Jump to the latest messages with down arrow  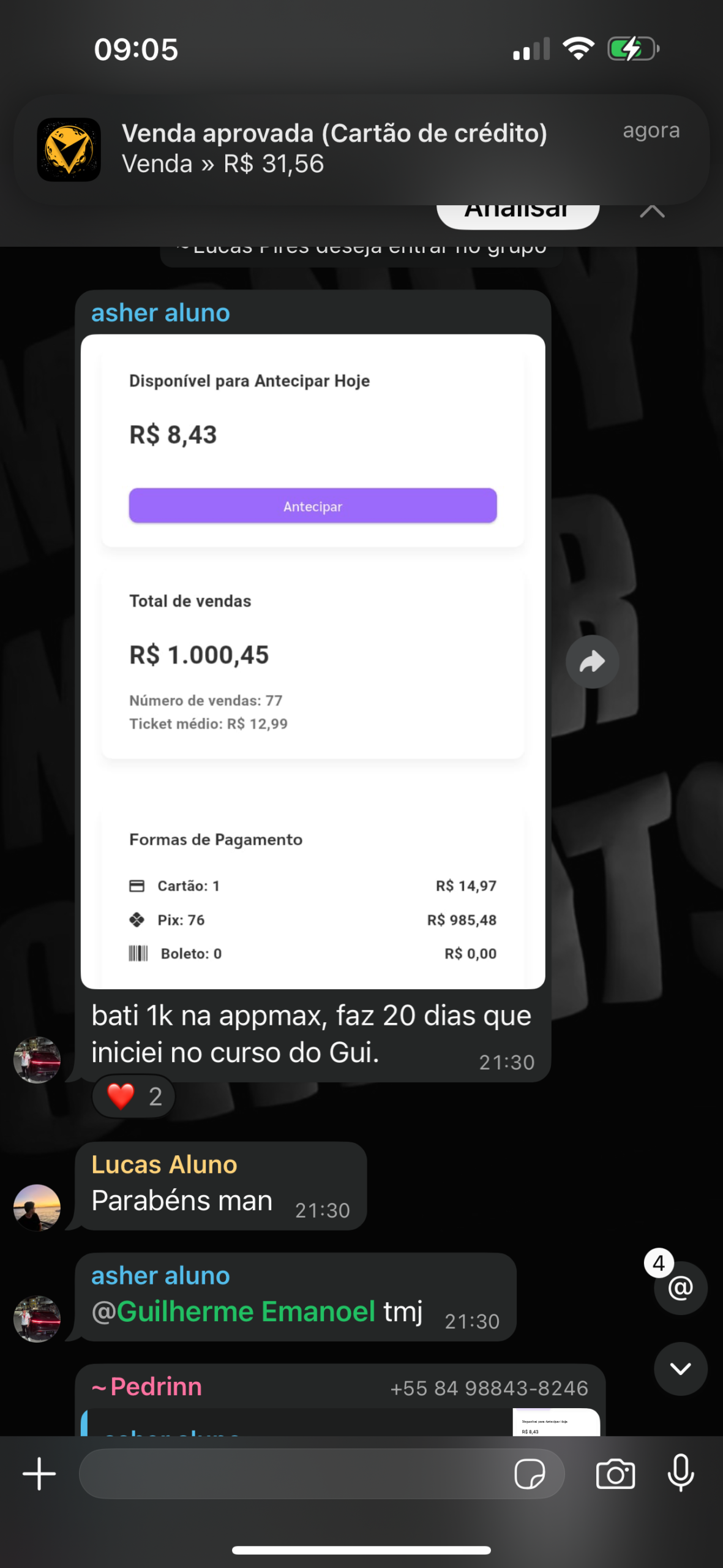[680, 1368]
